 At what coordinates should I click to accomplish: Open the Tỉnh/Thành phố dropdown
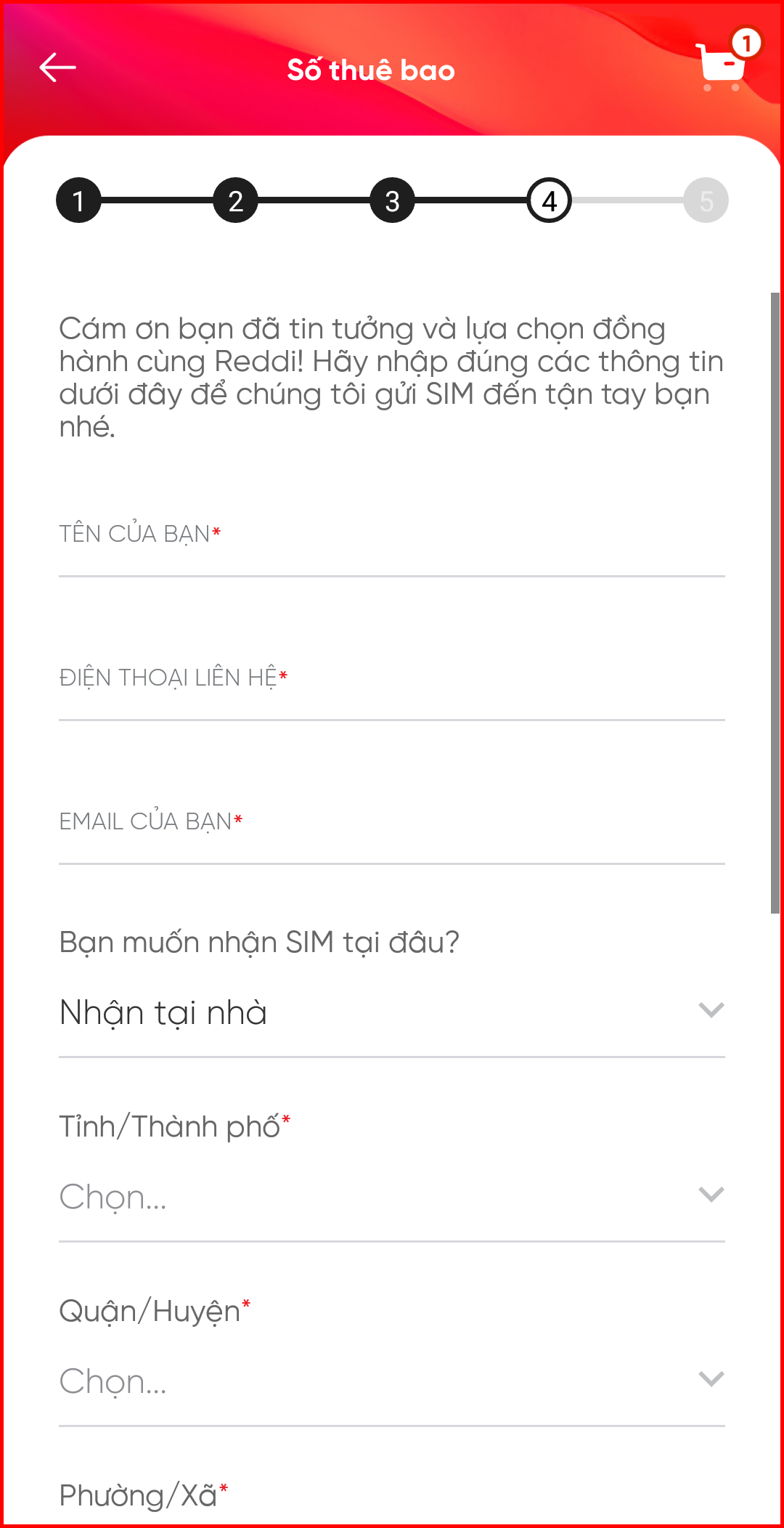(392, 1197)
